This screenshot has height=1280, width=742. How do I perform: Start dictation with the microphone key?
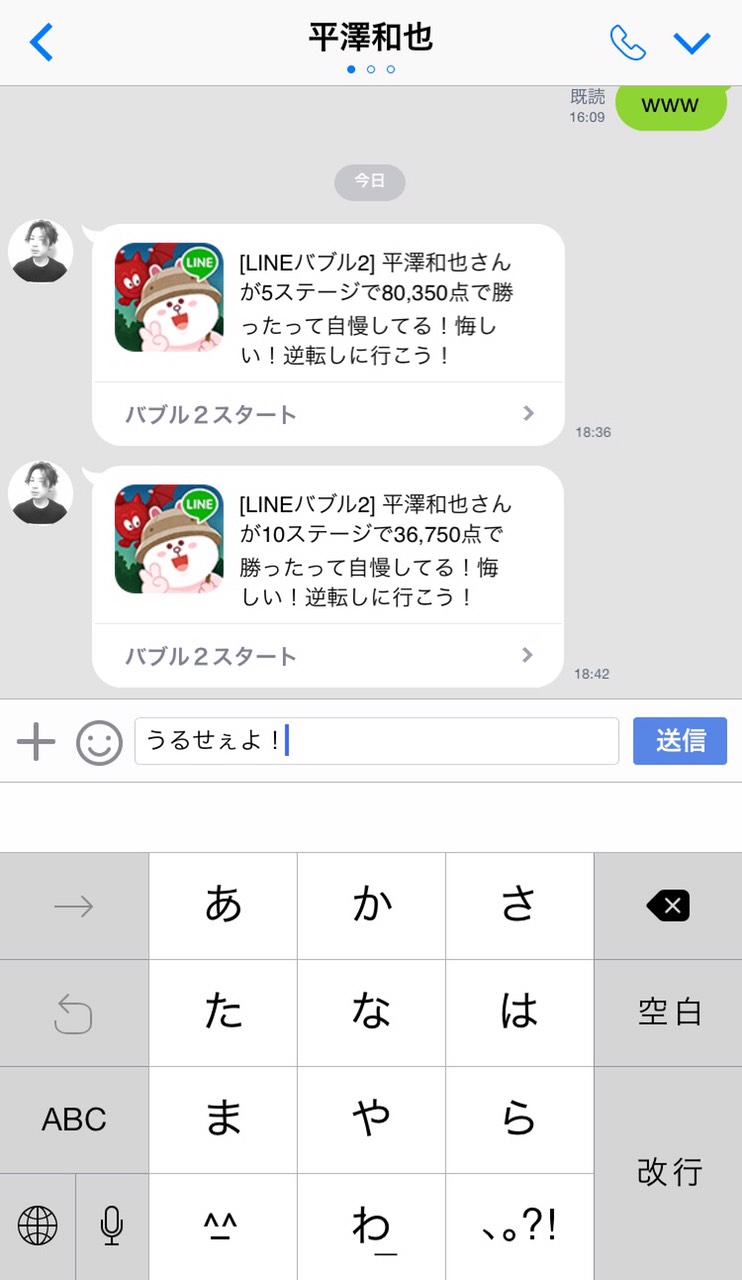tap(112, 1225)
